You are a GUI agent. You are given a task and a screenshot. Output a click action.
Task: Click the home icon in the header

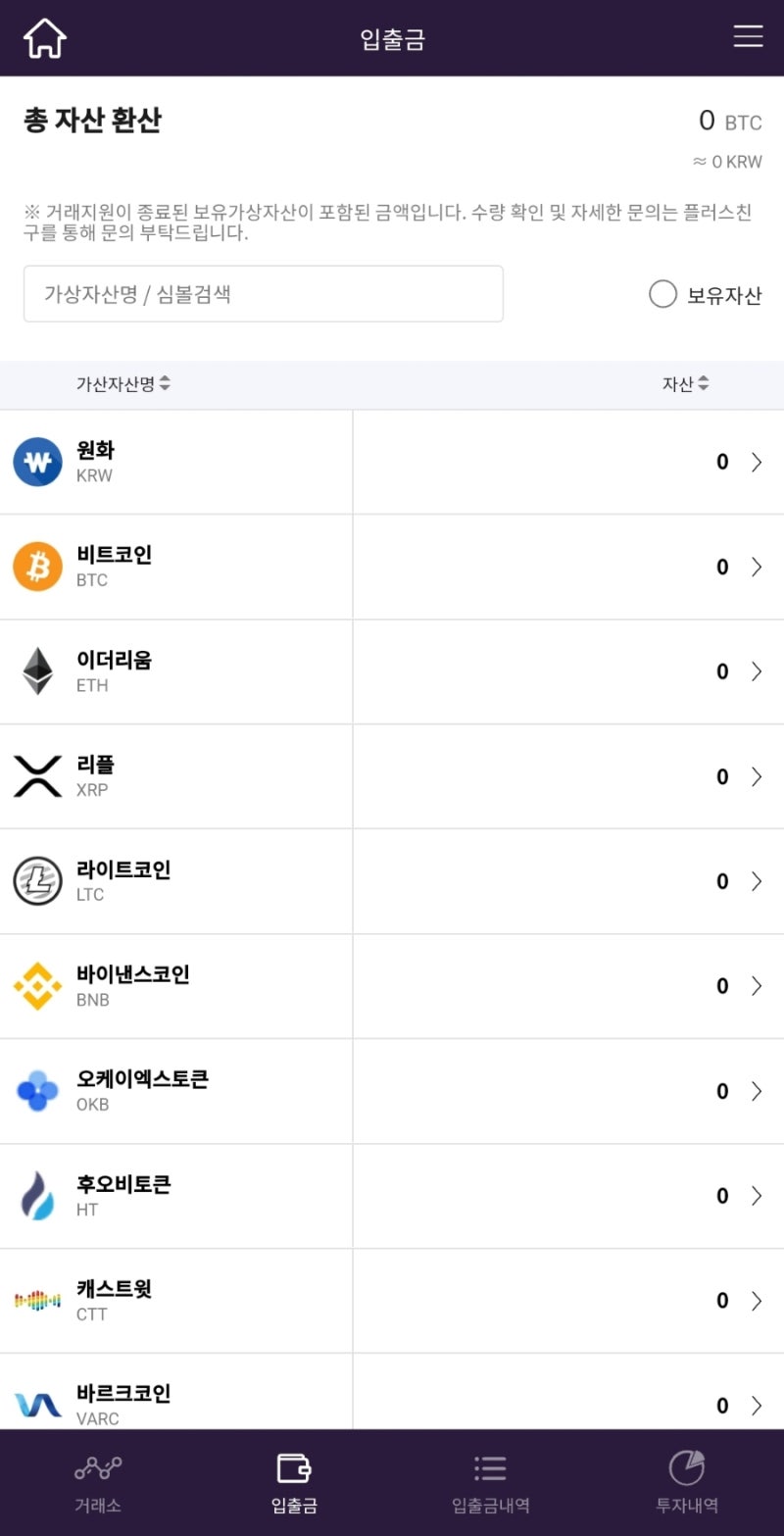tap(44, 36)
